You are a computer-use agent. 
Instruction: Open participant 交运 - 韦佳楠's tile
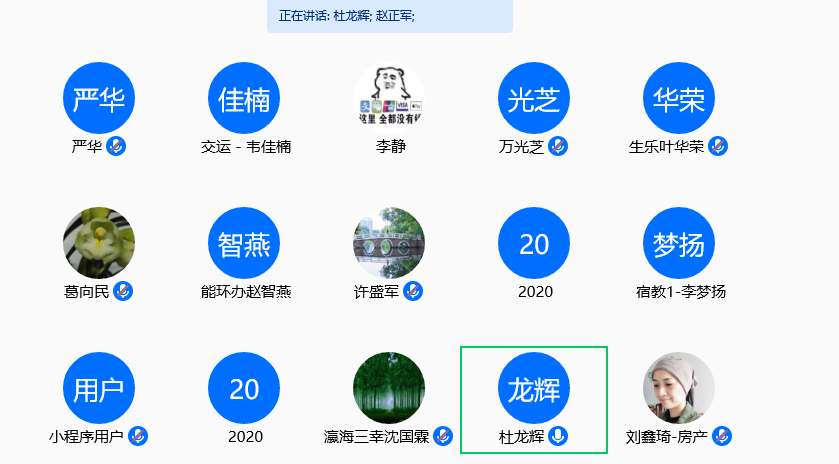tap(244, 98)
